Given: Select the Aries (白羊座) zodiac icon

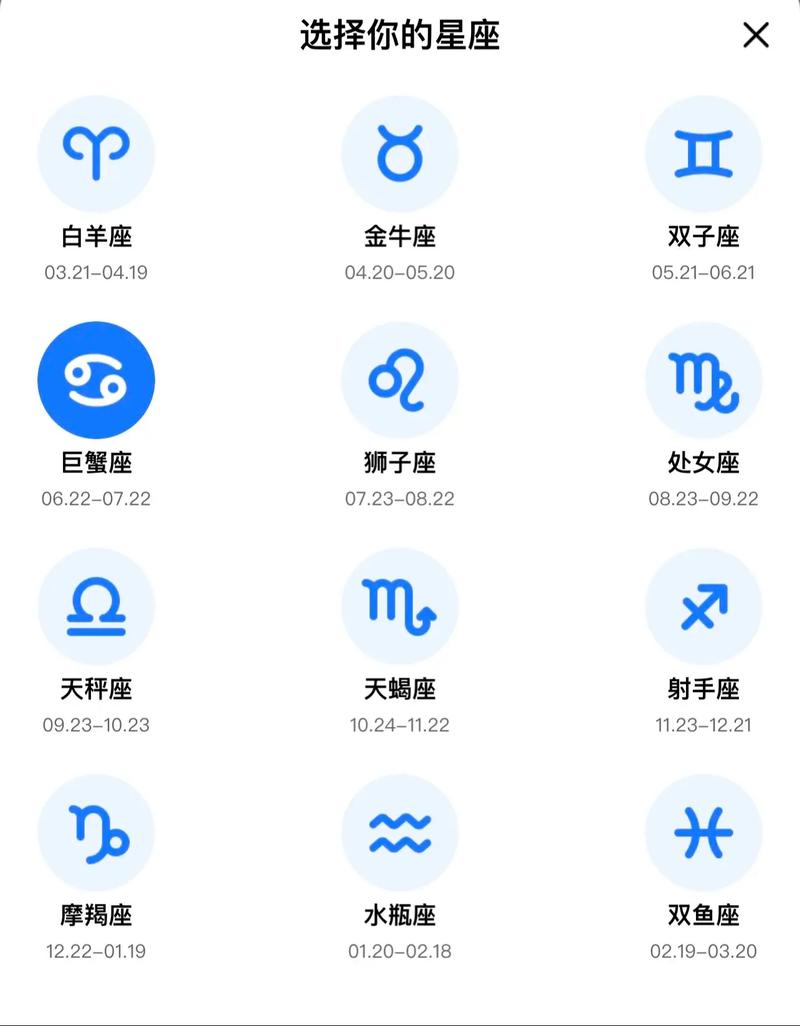Looking at the screenshot, I should [x=97, y=153].
